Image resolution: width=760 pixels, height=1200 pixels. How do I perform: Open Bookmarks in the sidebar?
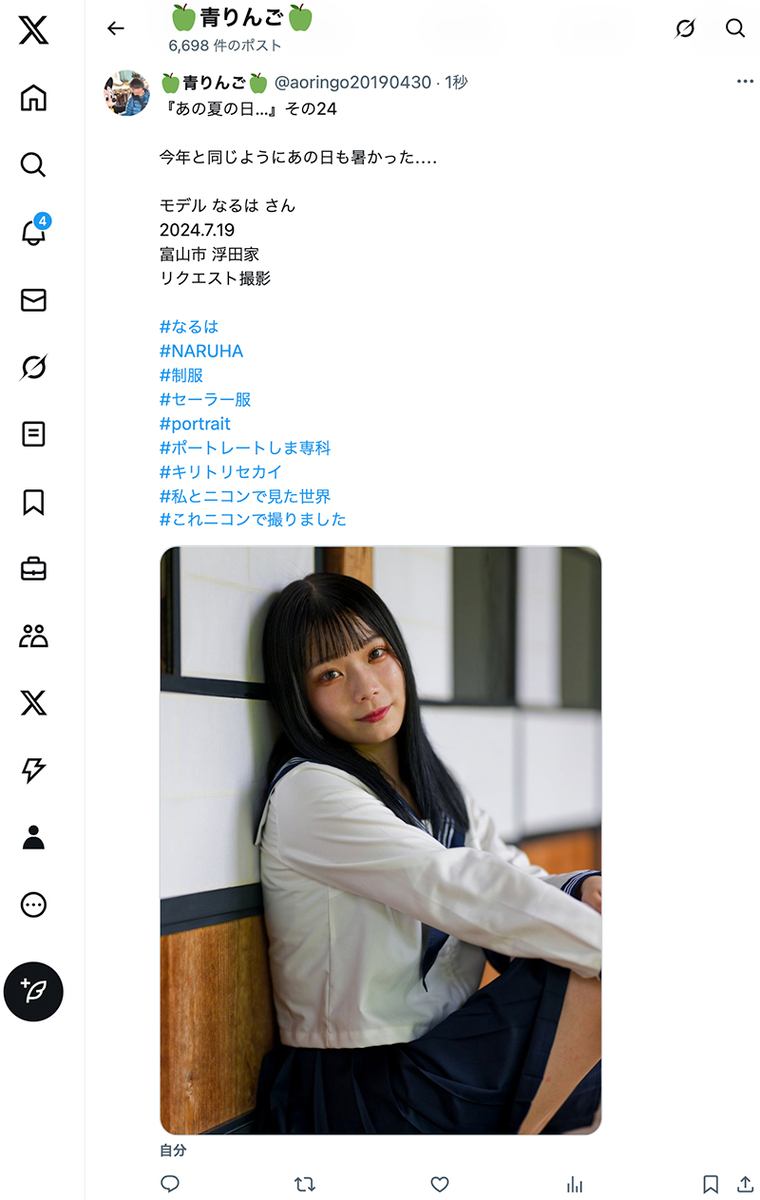coord(33,502)
